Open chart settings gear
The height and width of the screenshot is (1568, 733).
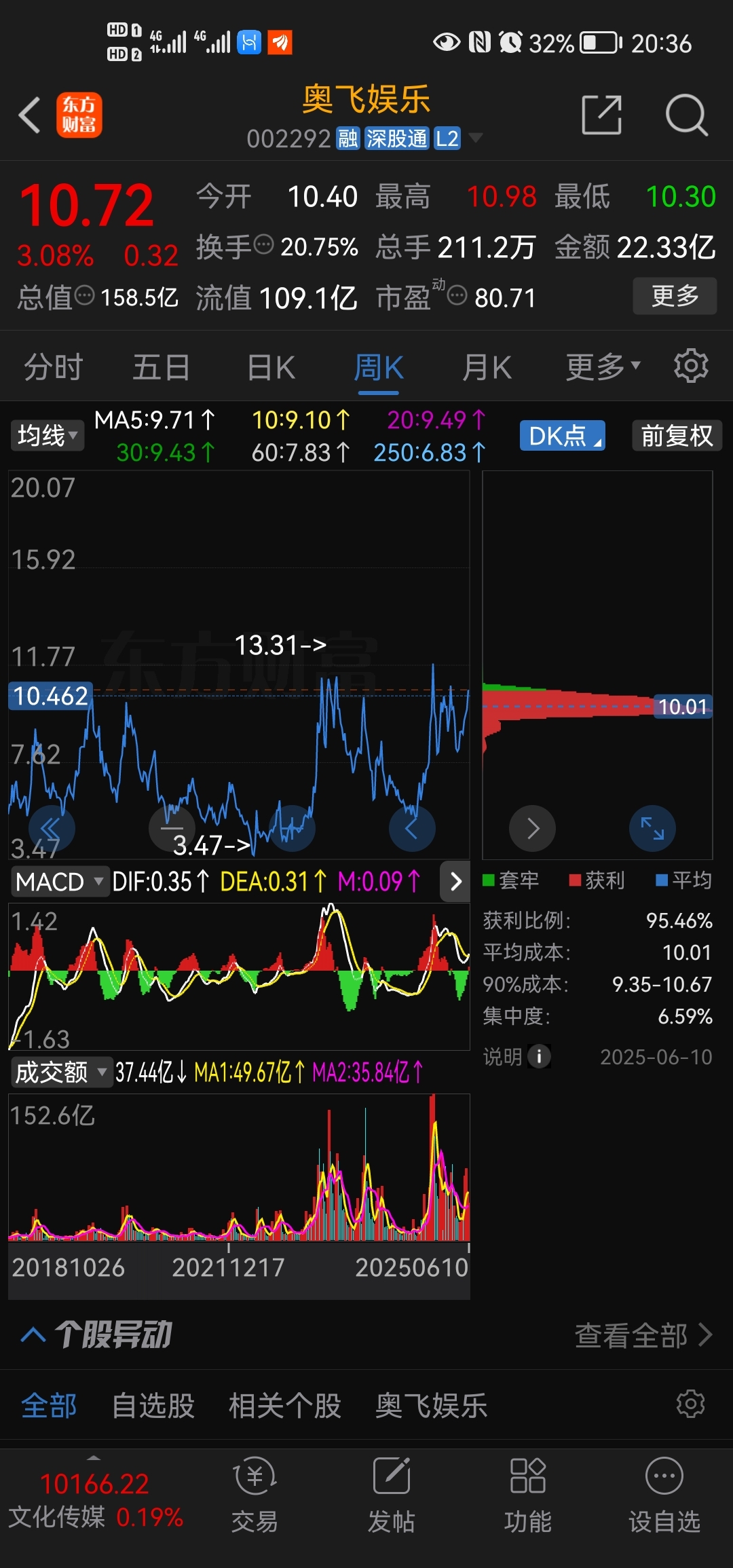[x=691, y=367]
